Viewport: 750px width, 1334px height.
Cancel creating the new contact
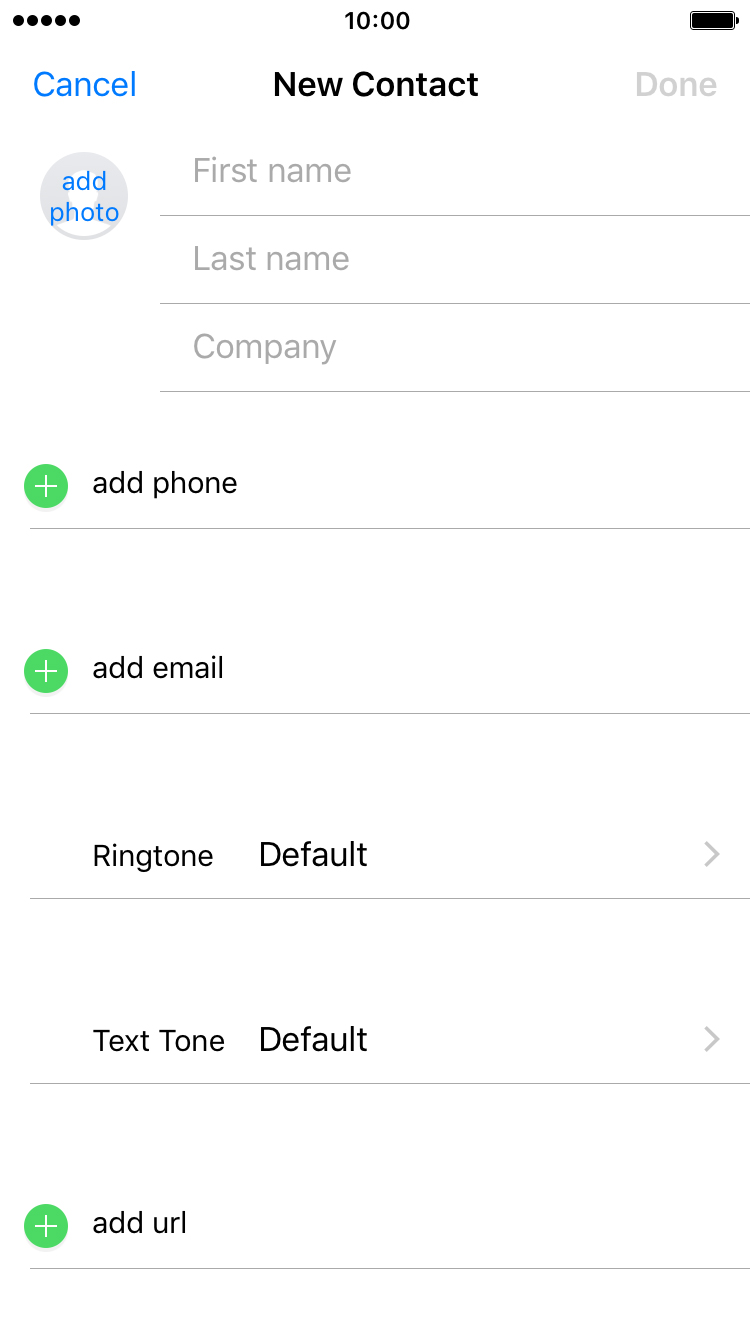click(x=85, y=85)
